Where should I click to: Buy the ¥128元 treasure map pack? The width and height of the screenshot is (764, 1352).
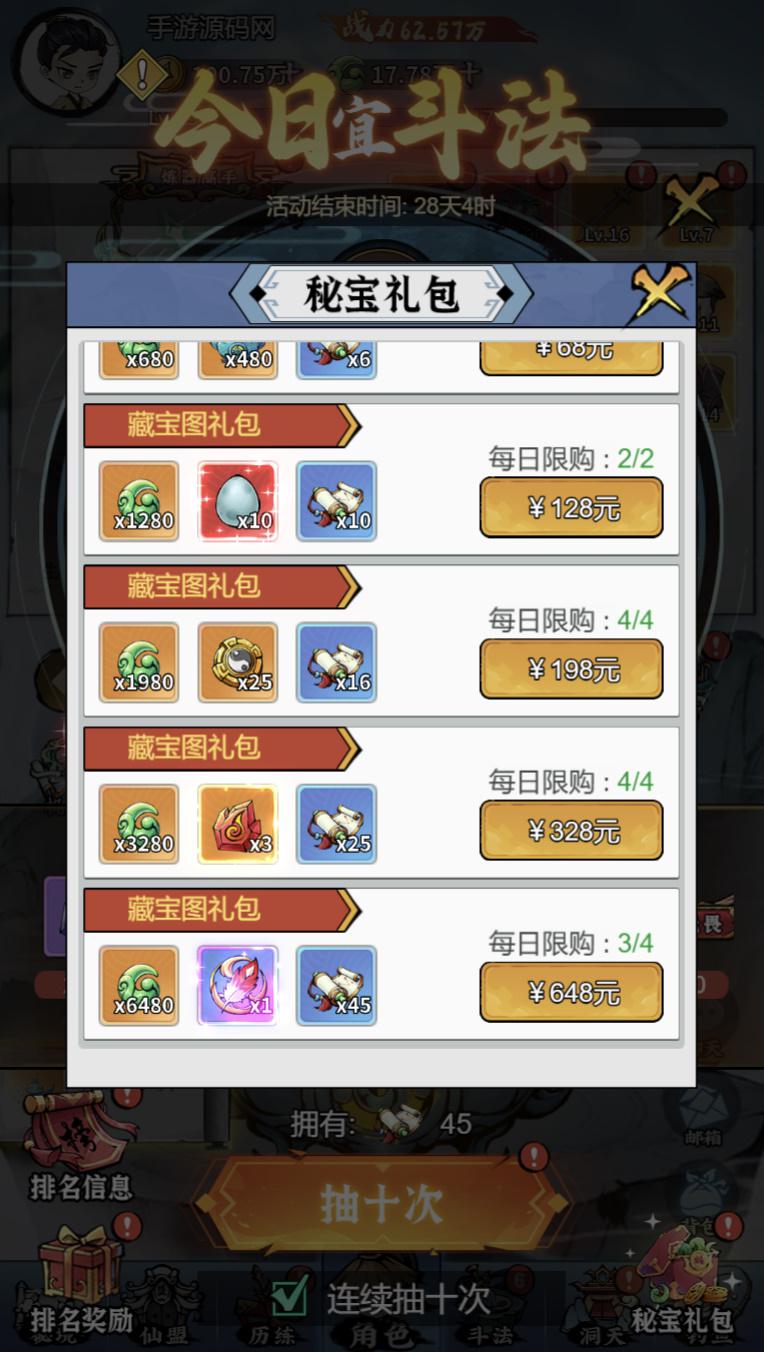[571, 507]
